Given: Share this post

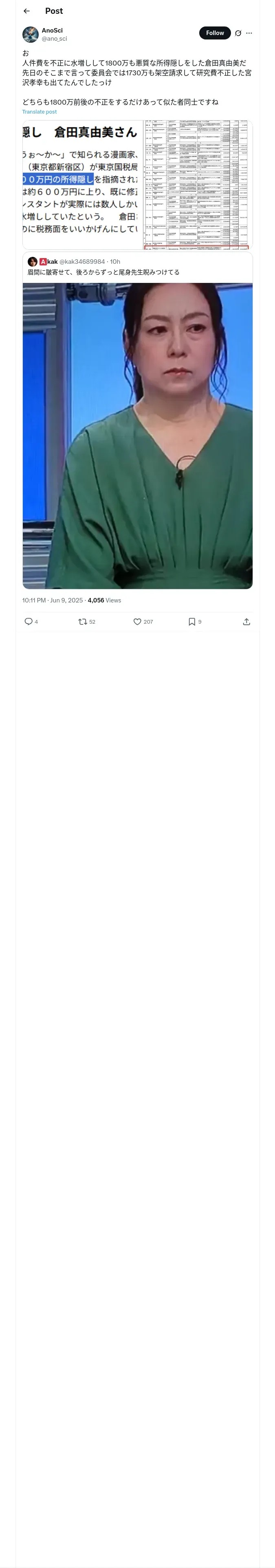Looking at the screenshot, I should click(246, 622).
